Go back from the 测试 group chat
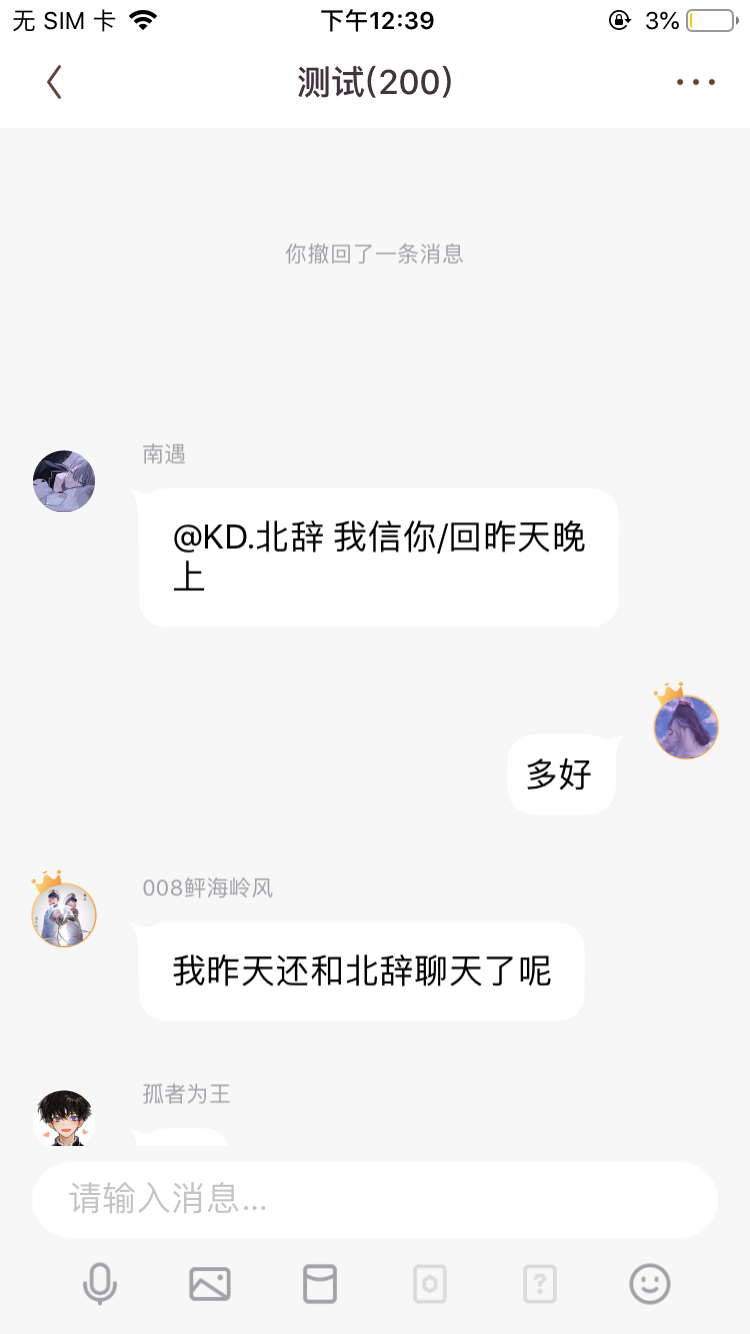The height and width of the screenshot is (1334, 750). (54, 83)
